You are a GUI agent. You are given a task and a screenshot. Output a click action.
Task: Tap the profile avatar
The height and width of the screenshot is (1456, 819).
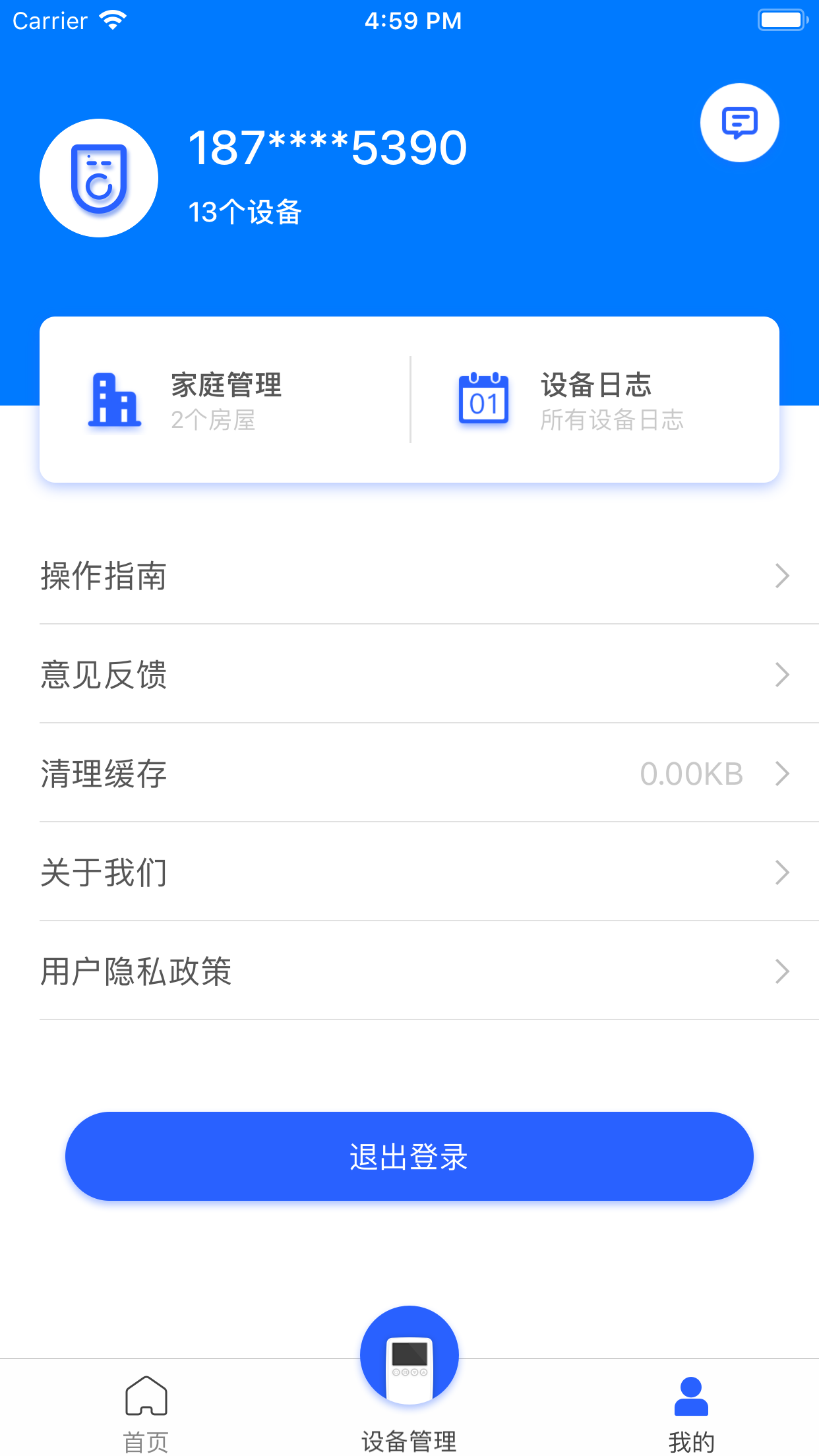click(99, 178)
